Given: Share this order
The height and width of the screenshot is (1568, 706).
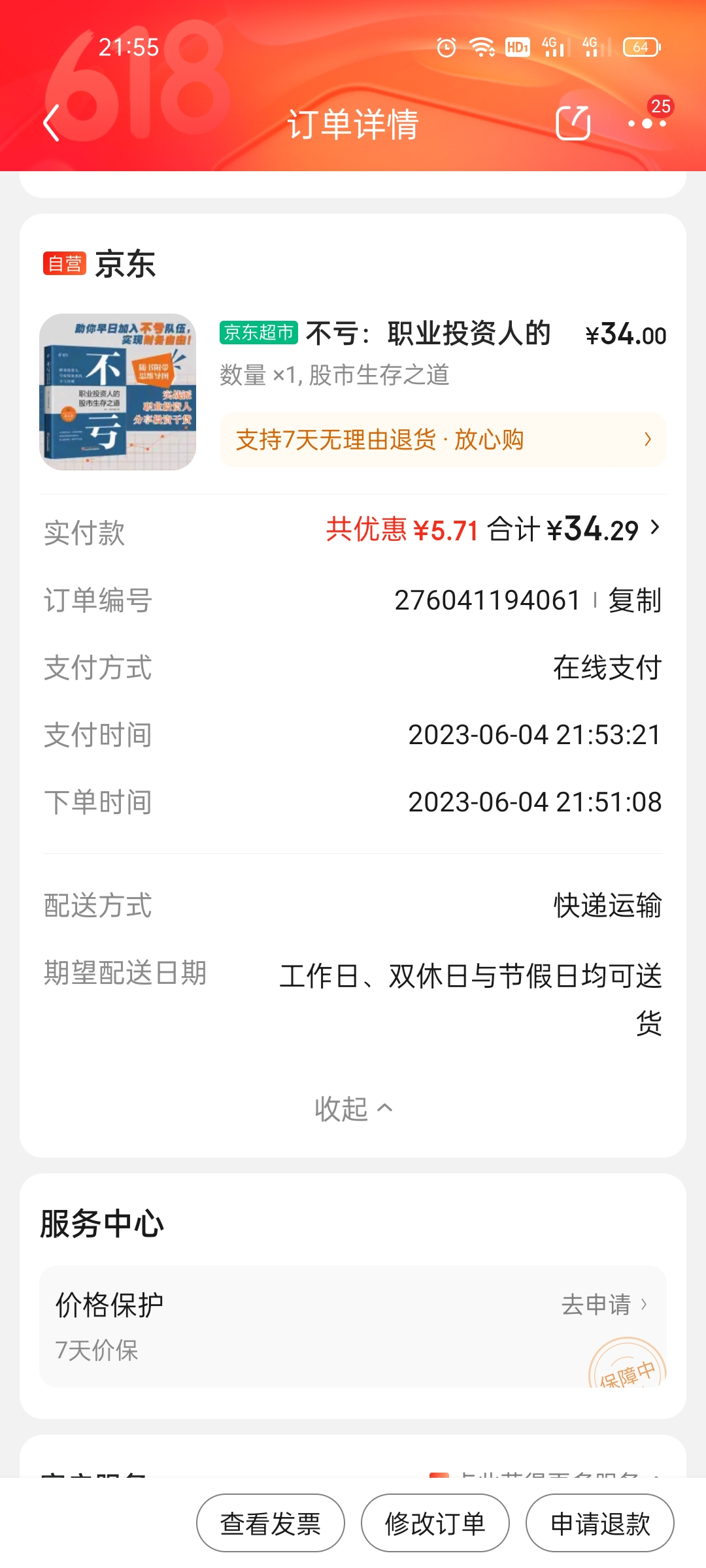Looking at the screenshot, I should coord(573,123).
